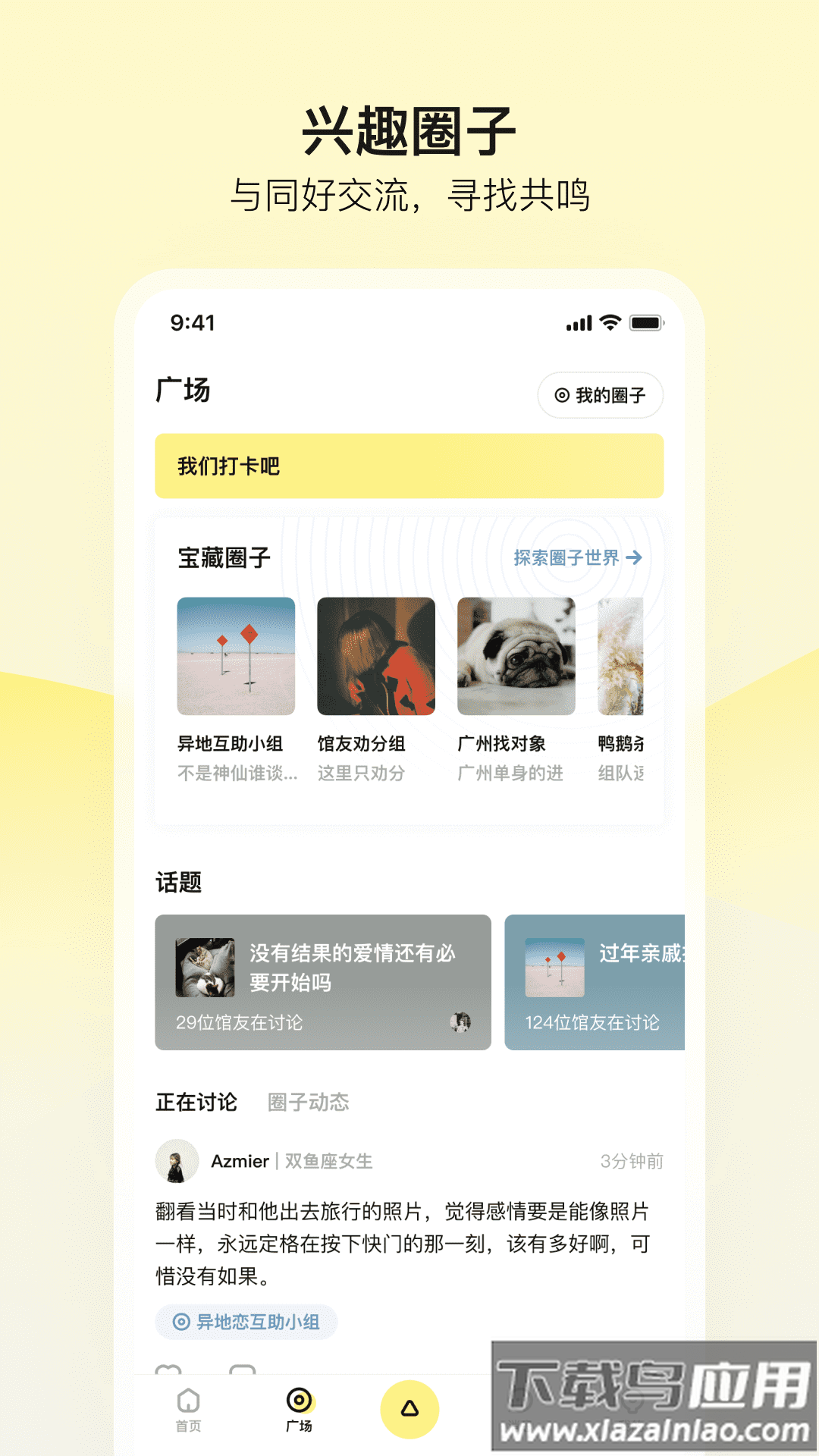Viewport: 819px width, 1456px height.
Task: Open the 异地互助小组 circle thumbnail
Action: [x=237, y=657]
